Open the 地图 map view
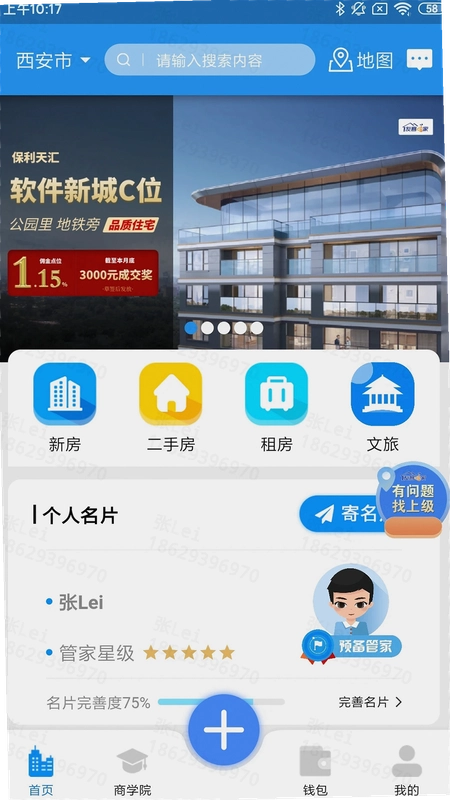This screenshot has width=450, height=800. coord(361,60)
